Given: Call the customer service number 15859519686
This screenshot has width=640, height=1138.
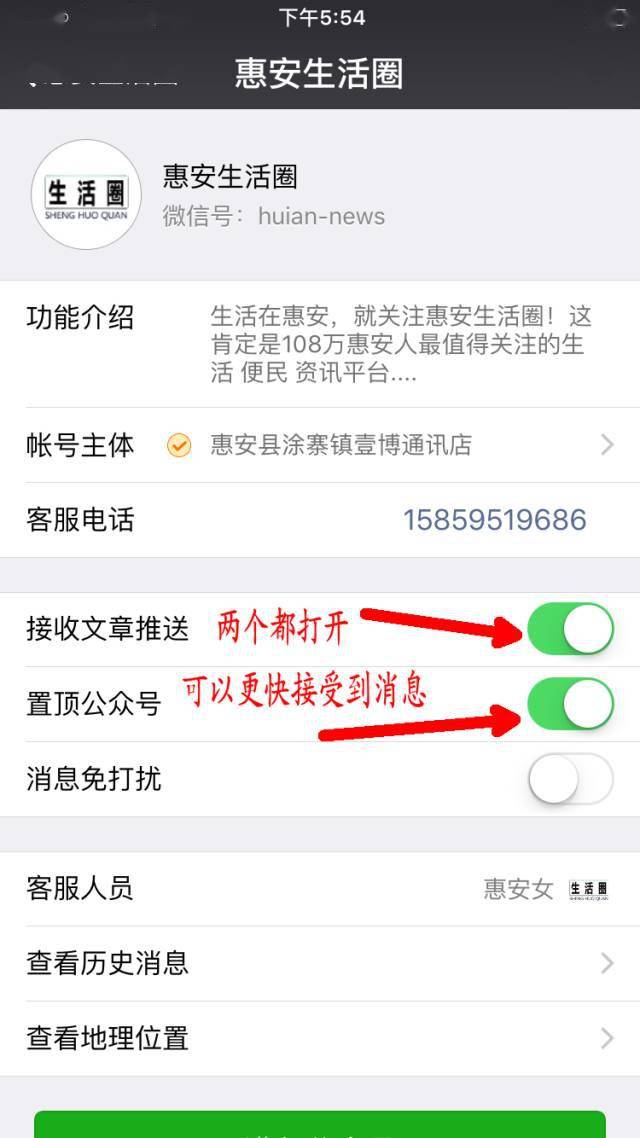Looking at the screenshot, I should coord(494,520).
